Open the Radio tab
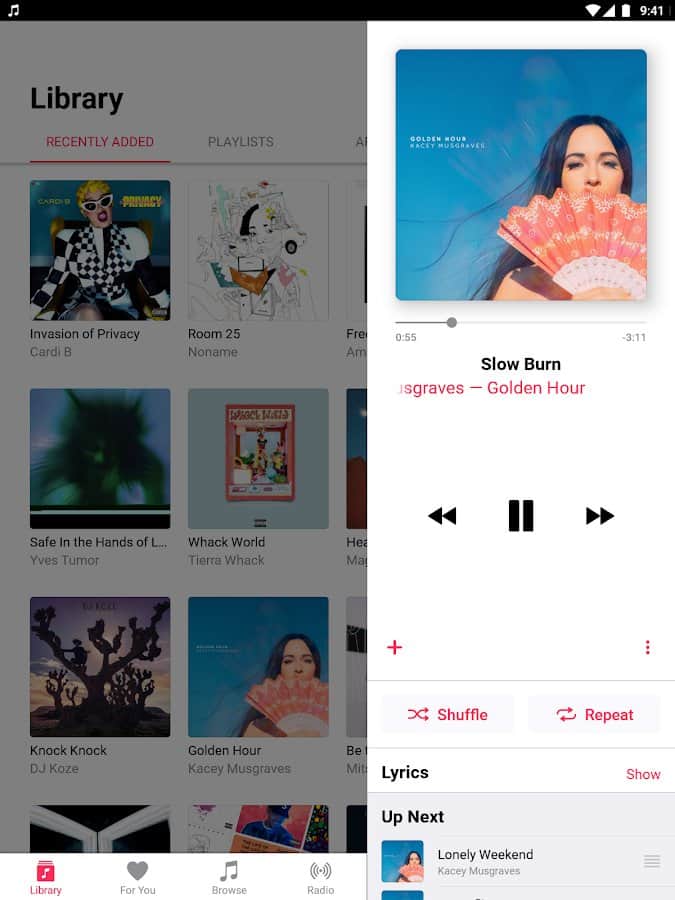The image size is (675, 900). (x=320, y=877)
